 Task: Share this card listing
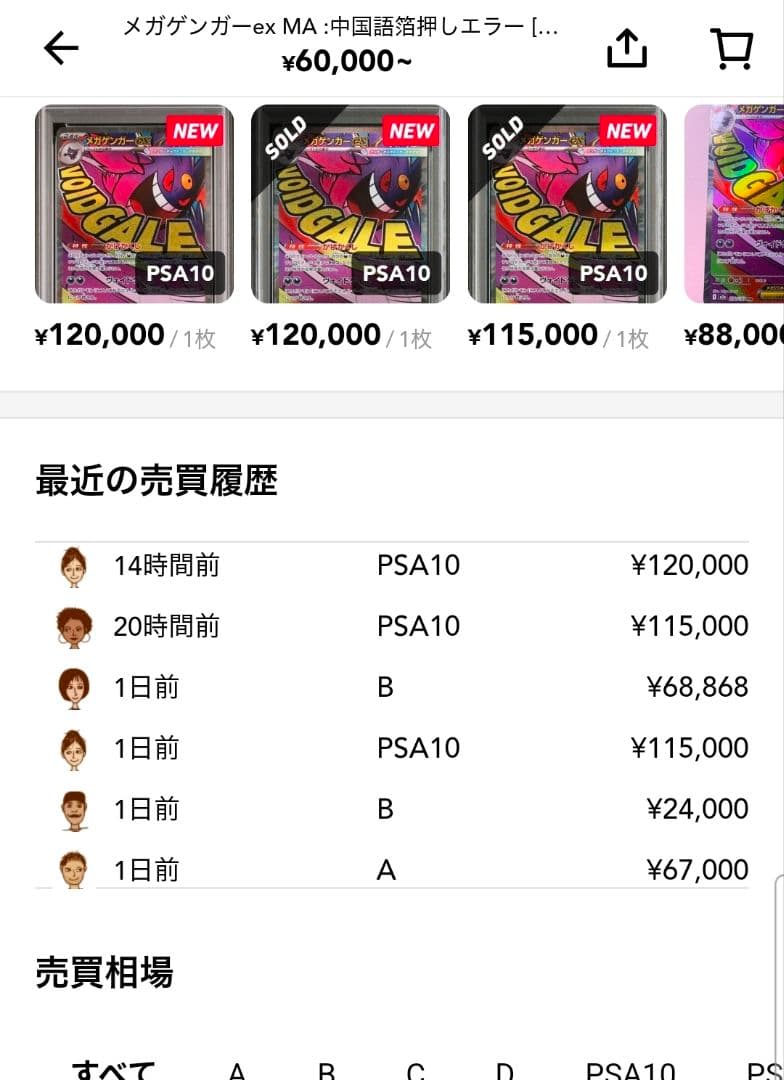627,47
